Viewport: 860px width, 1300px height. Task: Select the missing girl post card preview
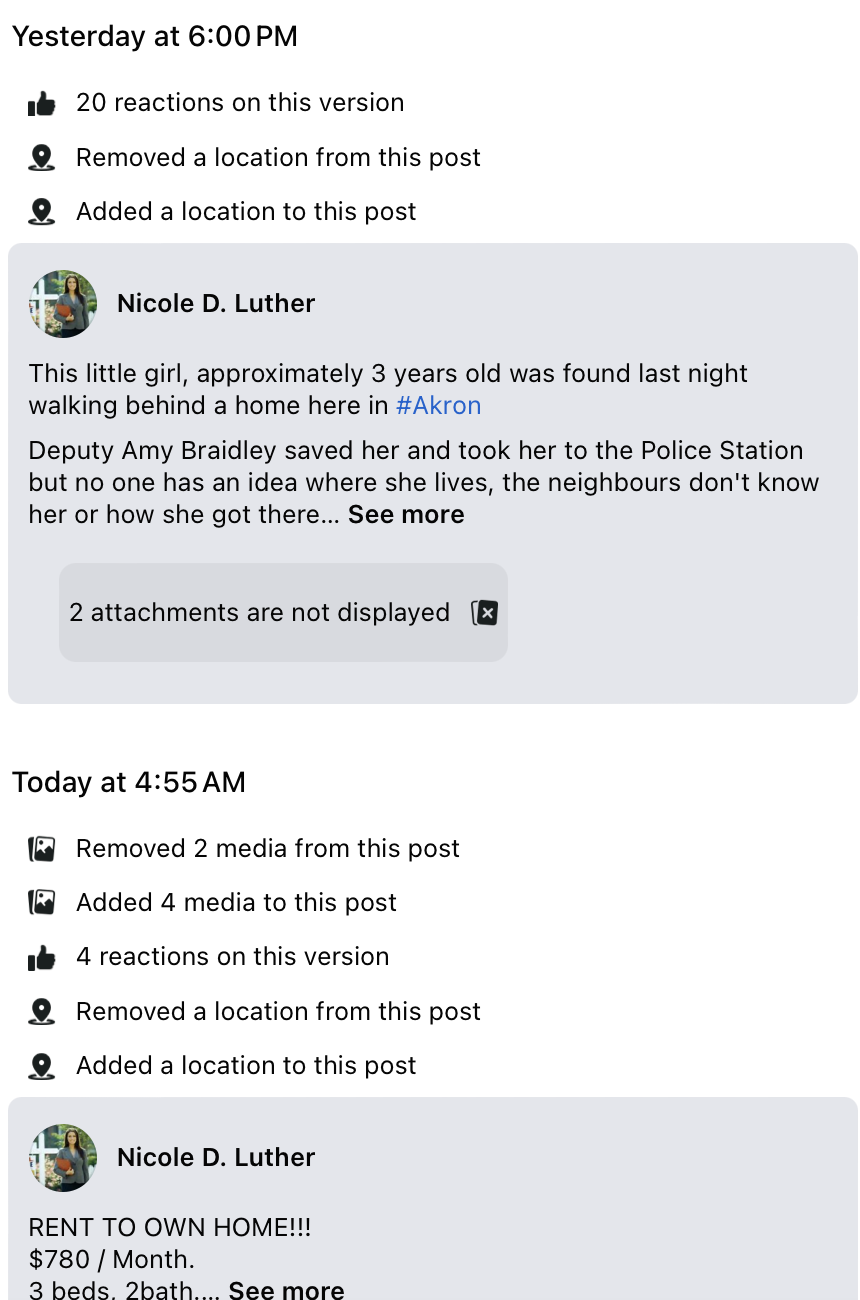pyautogui.click(x=430, y=470)
